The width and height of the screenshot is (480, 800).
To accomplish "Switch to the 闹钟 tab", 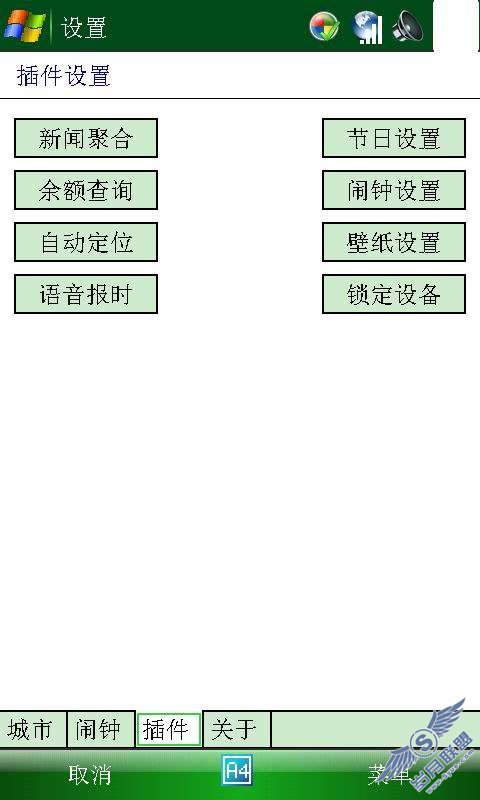I will tap(101, 730).
